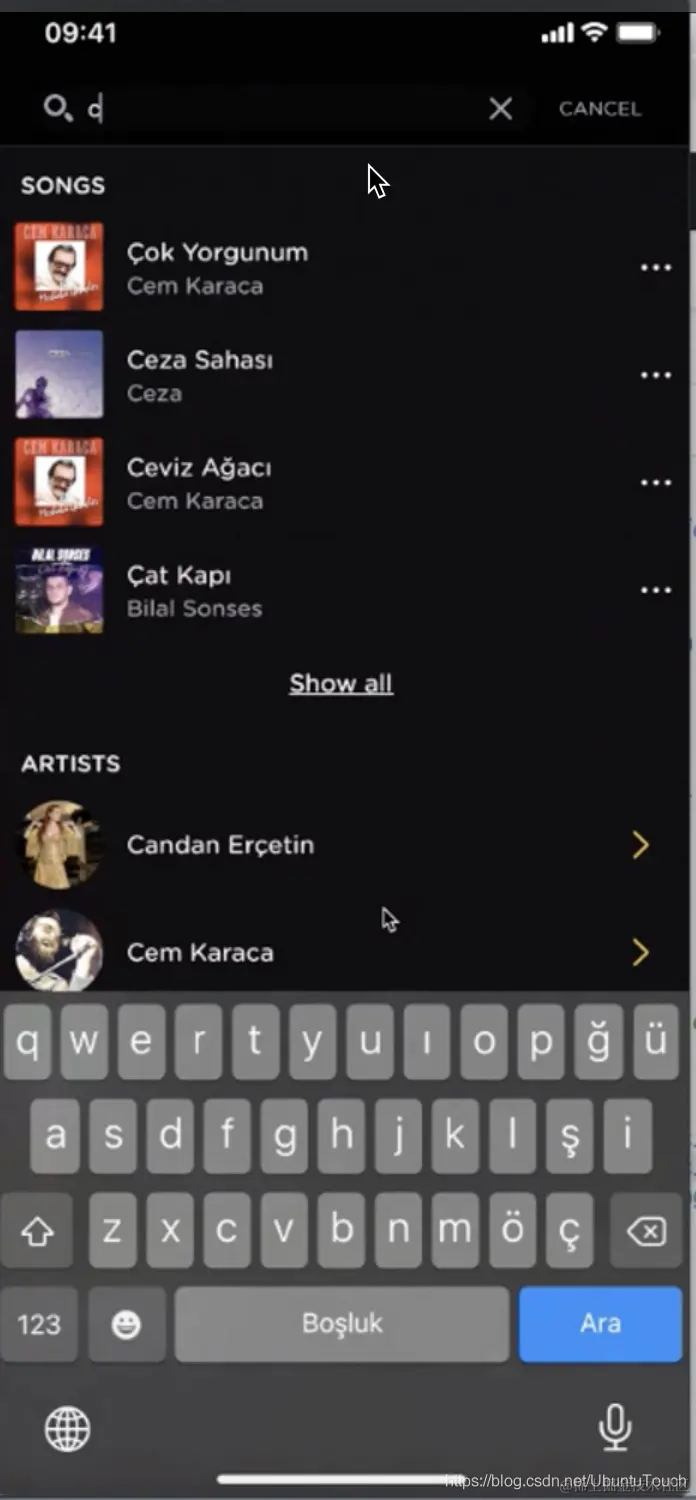Image resolution: width=696 pixels, height=1500 pixels.
Task: Tap the blue Ara search key
Action: point(600,1323)
